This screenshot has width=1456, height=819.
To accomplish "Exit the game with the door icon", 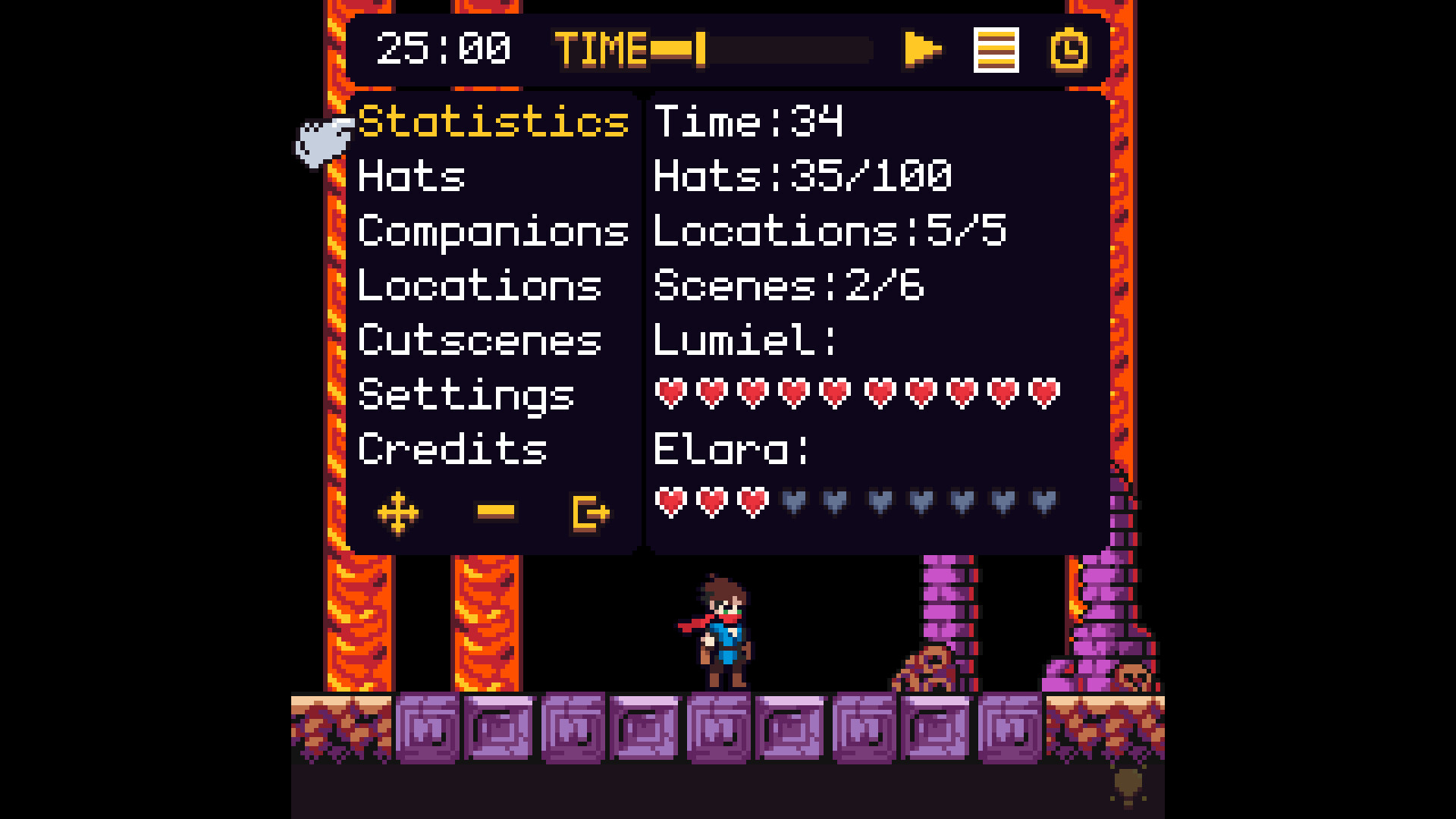I will (591, 513).
